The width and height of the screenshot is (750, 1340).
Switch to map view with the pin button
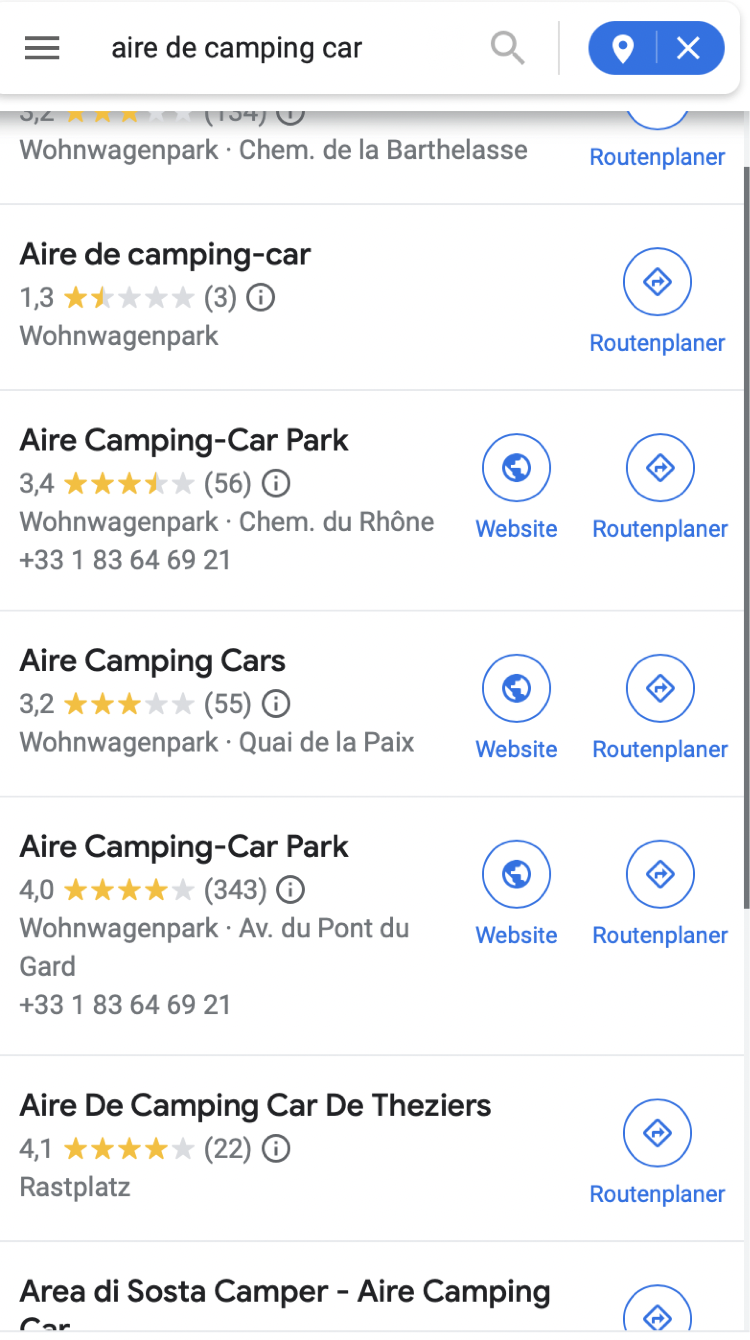coord(623,48)
